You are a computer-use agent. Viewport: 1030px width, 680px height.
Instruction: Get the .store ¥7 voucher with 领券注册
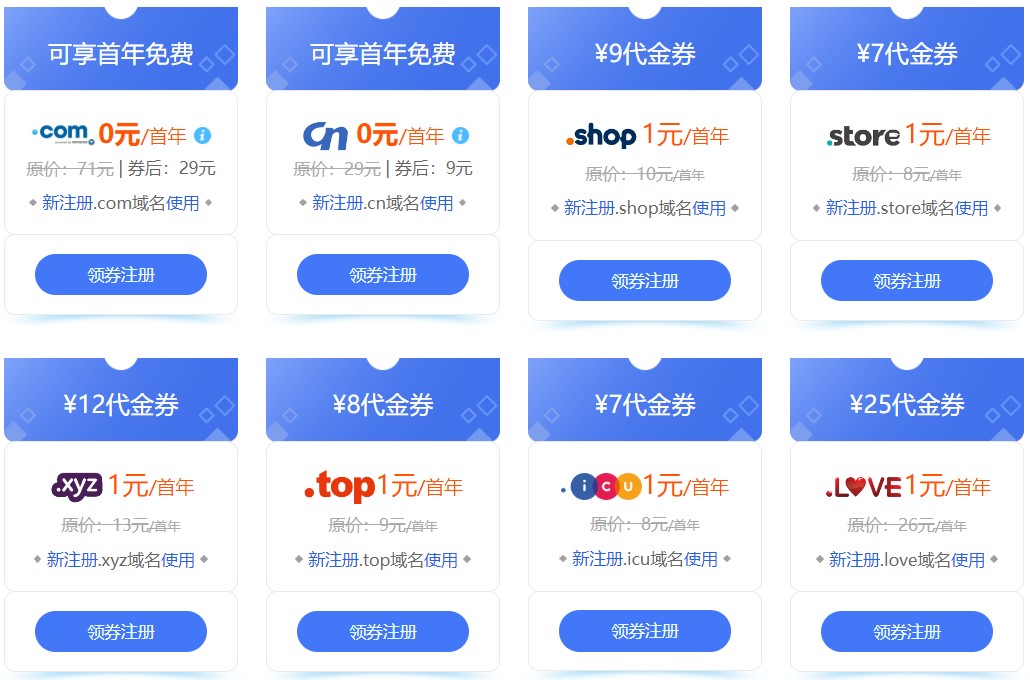point(907,281)
